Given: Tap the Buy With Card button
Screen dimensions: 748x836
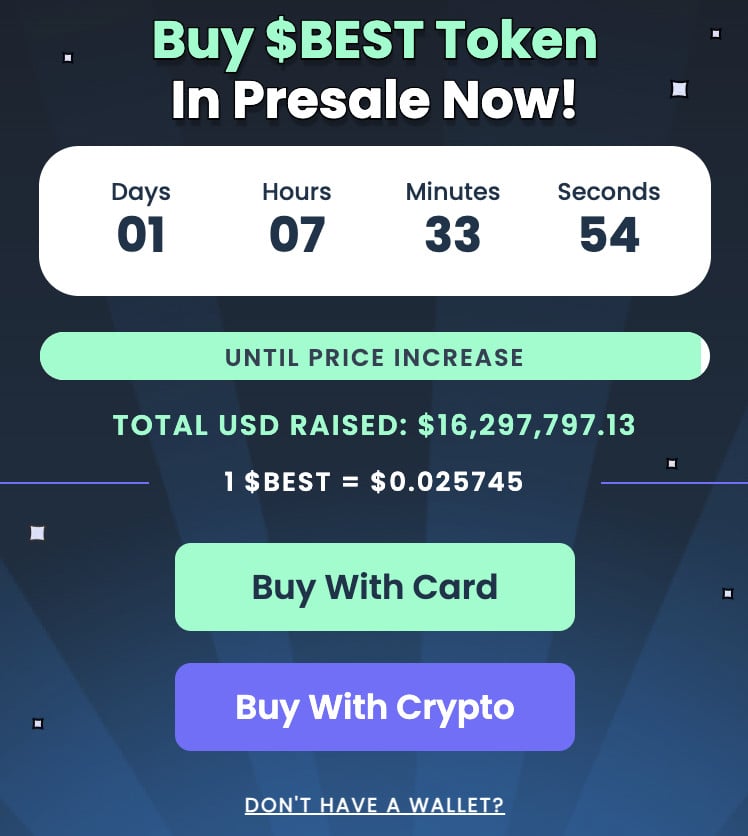Looking at the screenshot, I should coord(374,587).
